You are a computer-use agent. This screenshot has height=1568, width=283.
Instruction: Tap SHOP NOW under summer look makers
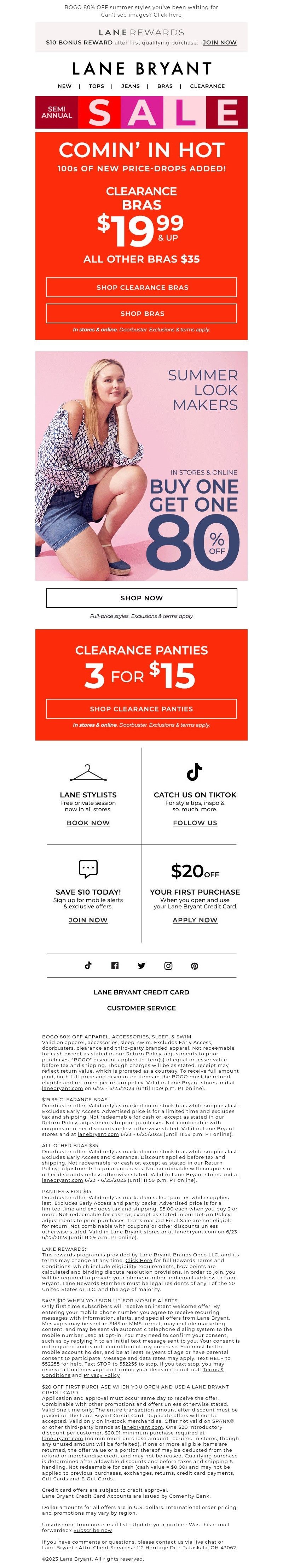pyautogui.click(x=141, y=598)
